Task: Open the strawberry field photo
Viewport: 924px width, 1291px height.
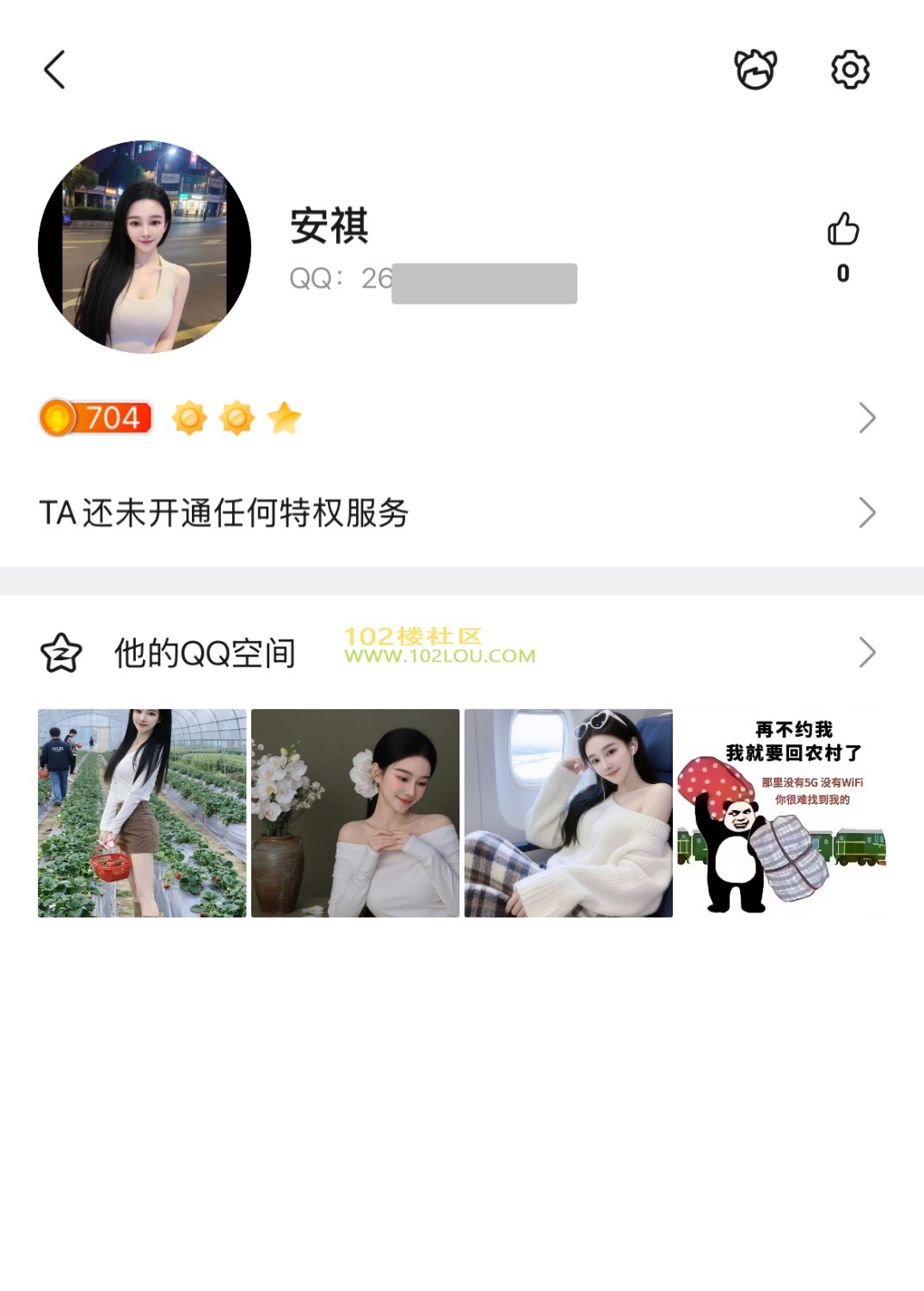Action: [x=142, y=813]
